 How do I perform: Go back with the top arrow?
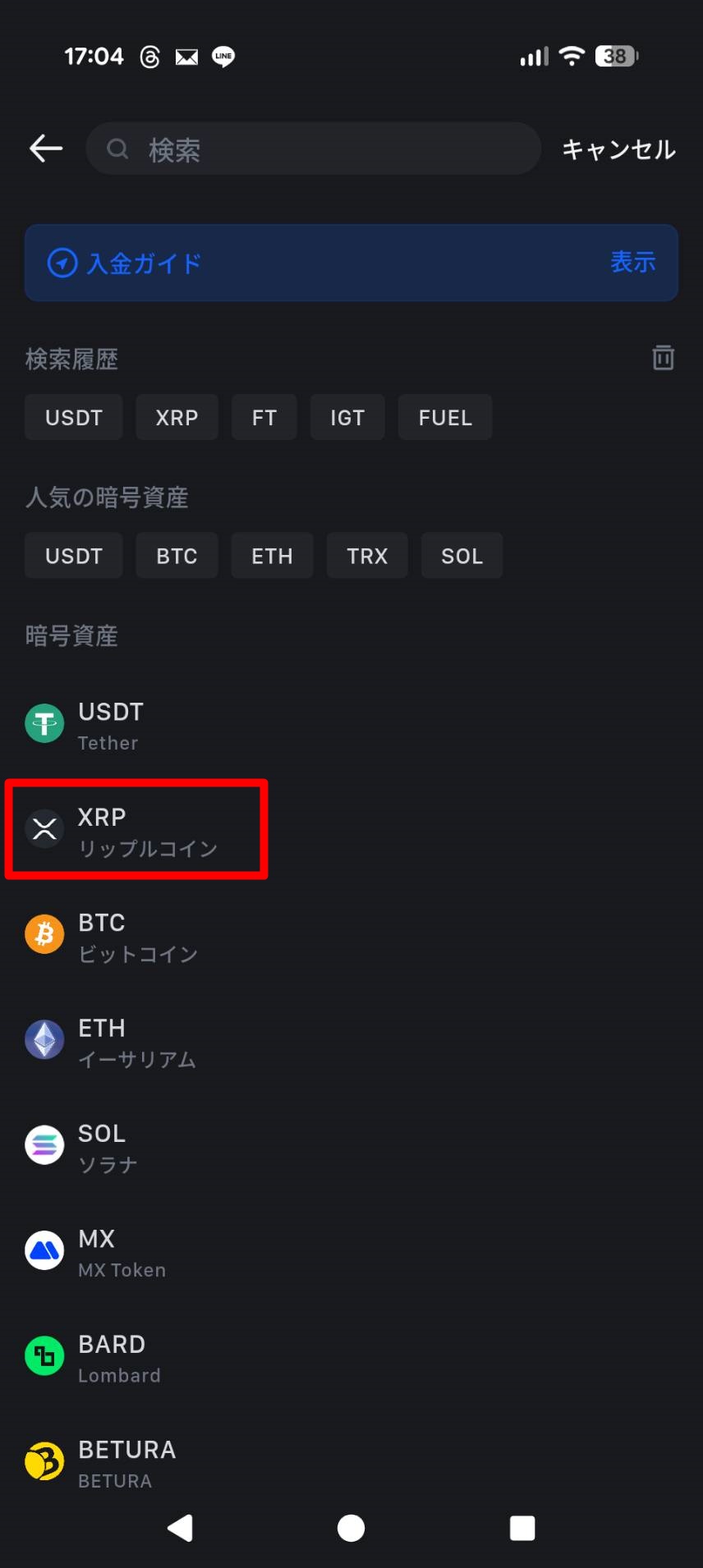click(46, 149)
